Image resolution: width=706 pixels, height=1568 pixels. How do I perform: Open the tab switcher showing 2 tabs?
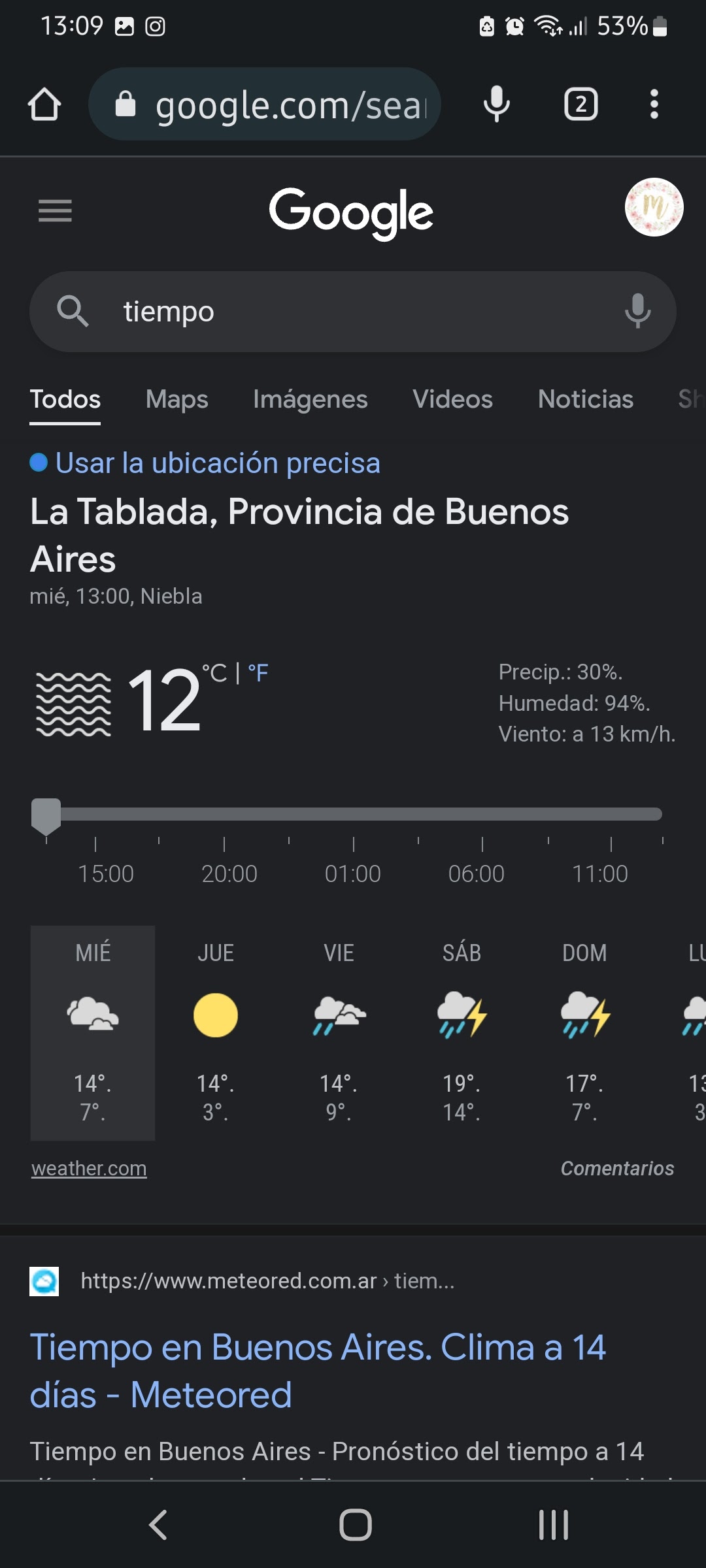coord(580,105)
